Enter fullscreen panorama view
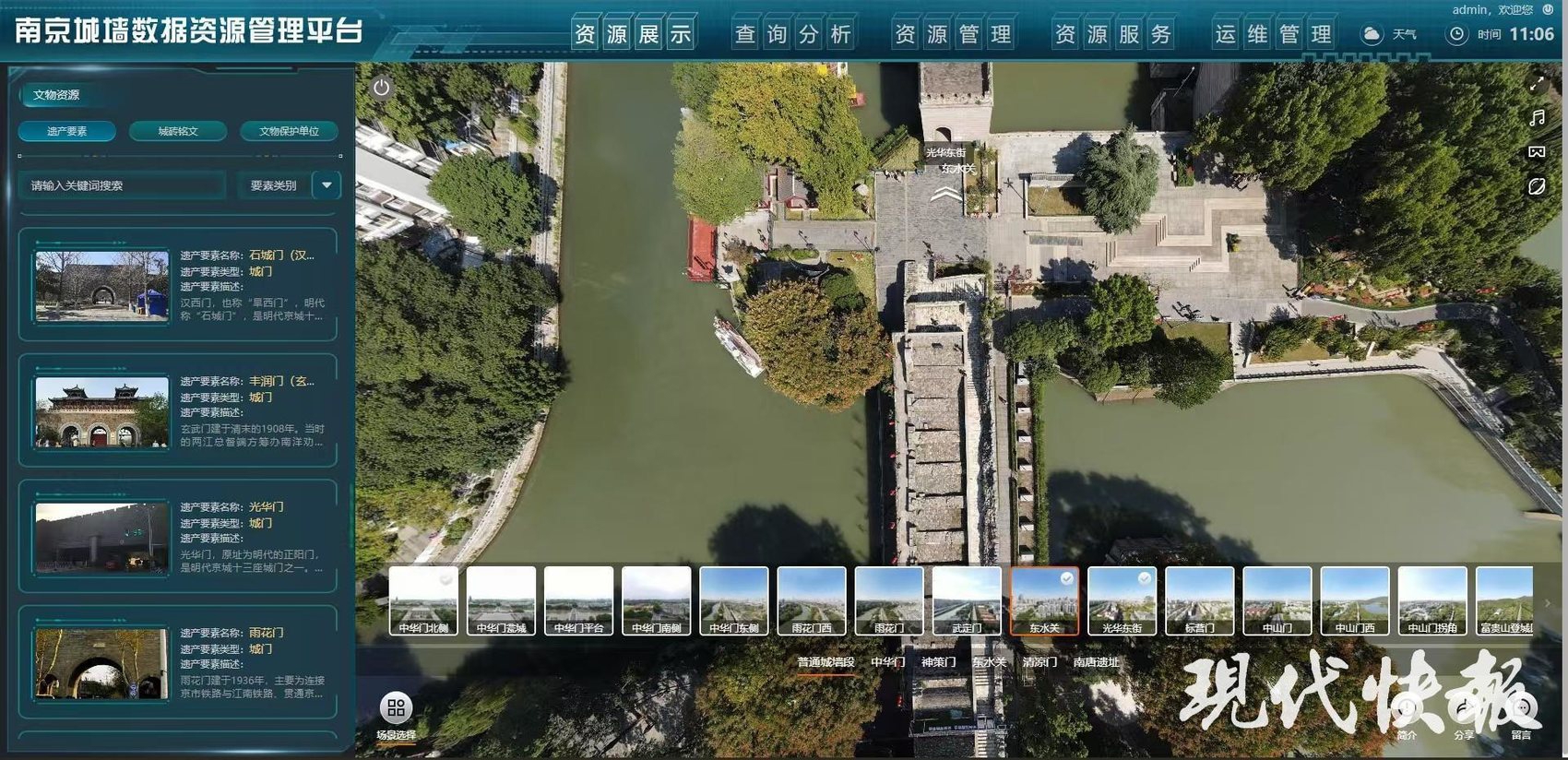 (x=1537, y=84)
